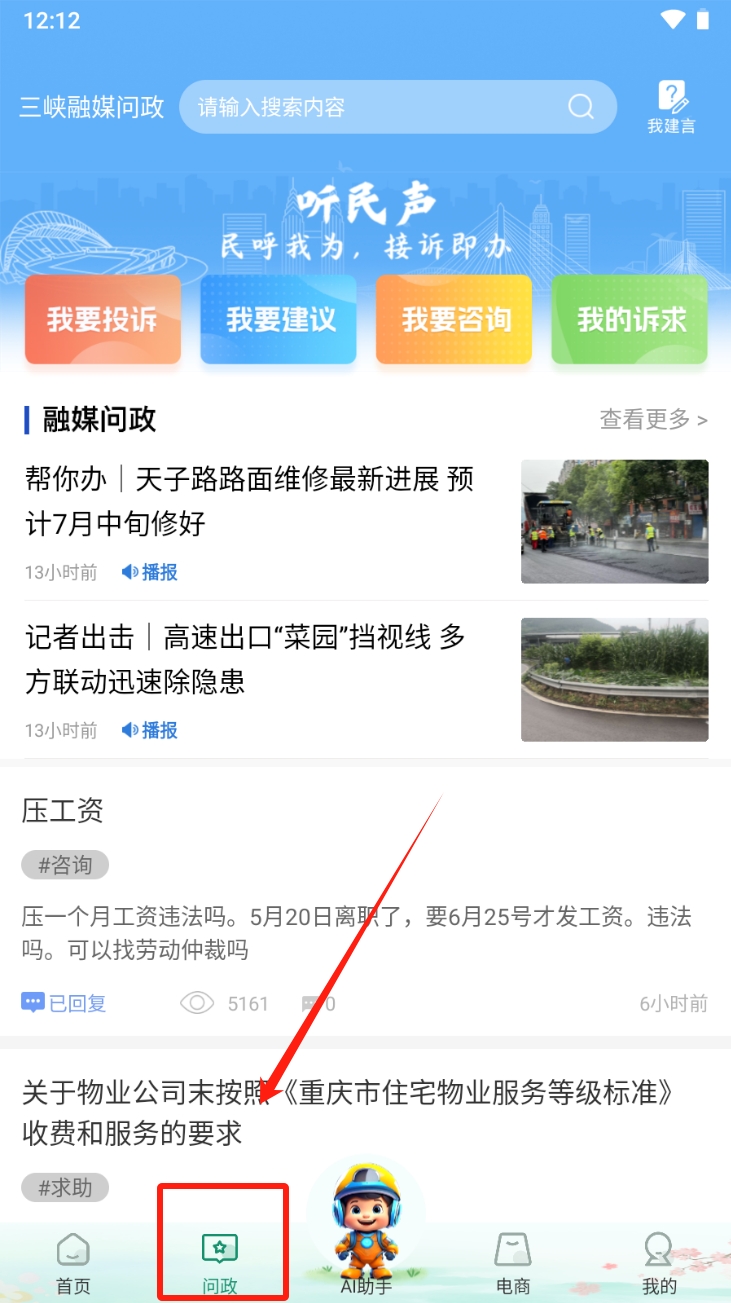Tap the search box to enter content
Image resolution: width=731 pixels, height=1303 pixels.
click(397, 107)
